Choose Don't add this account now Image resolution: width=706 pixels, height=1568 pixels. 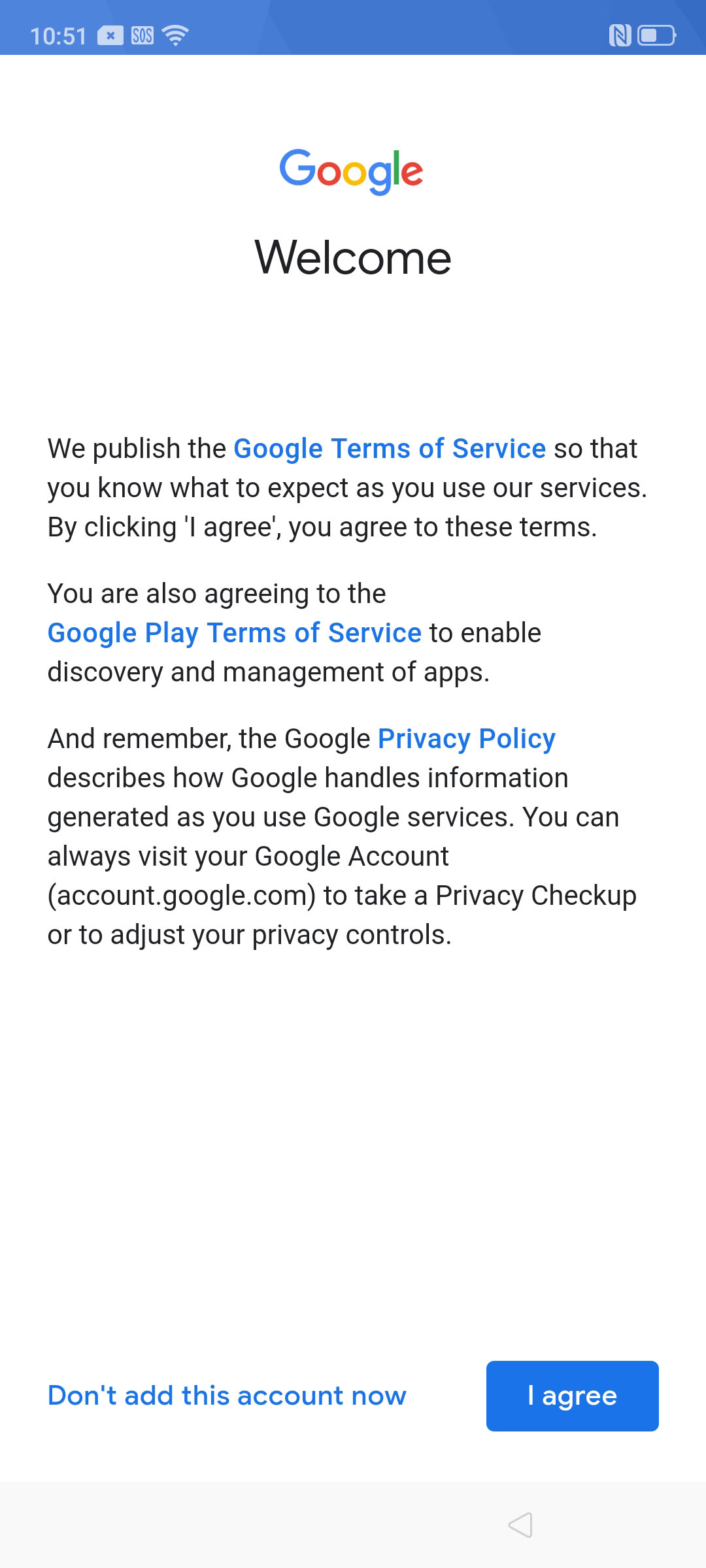coord(227,1396)
